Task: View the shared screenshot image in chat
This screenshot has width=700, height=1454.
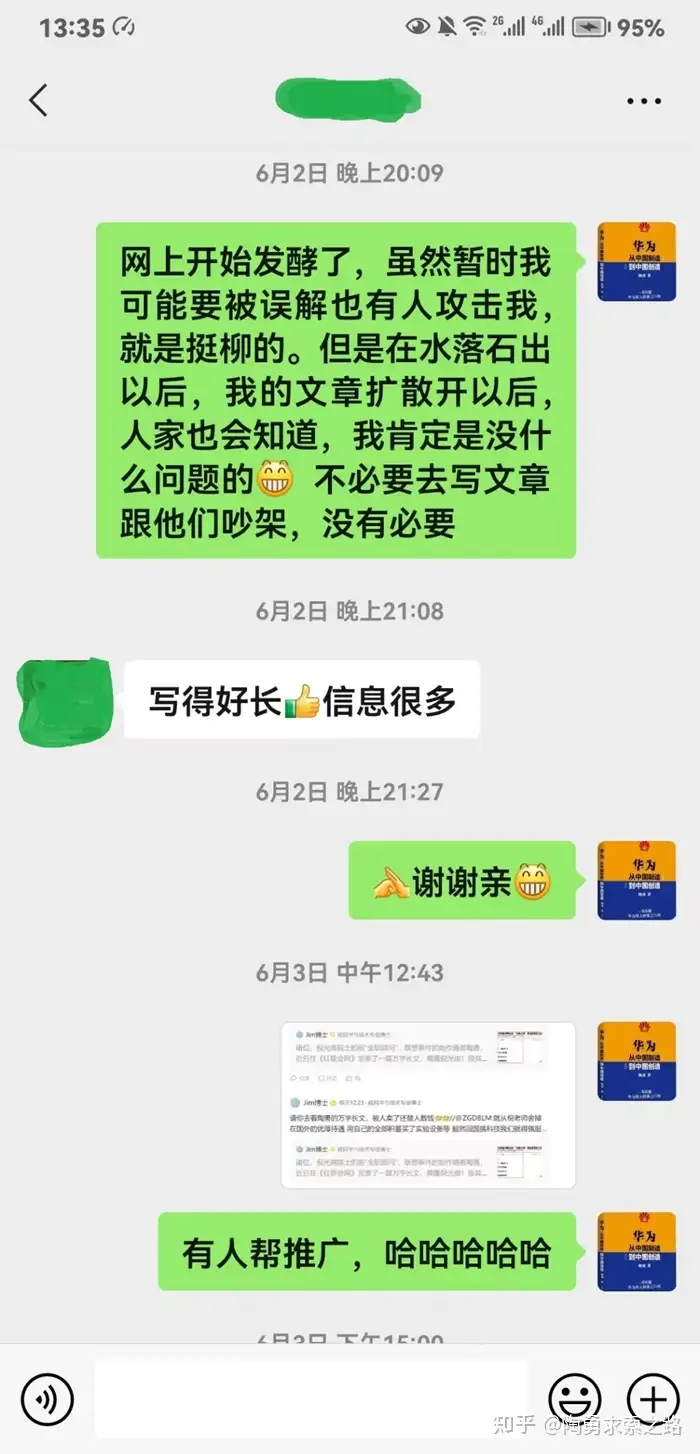Action: [428, 1105]
